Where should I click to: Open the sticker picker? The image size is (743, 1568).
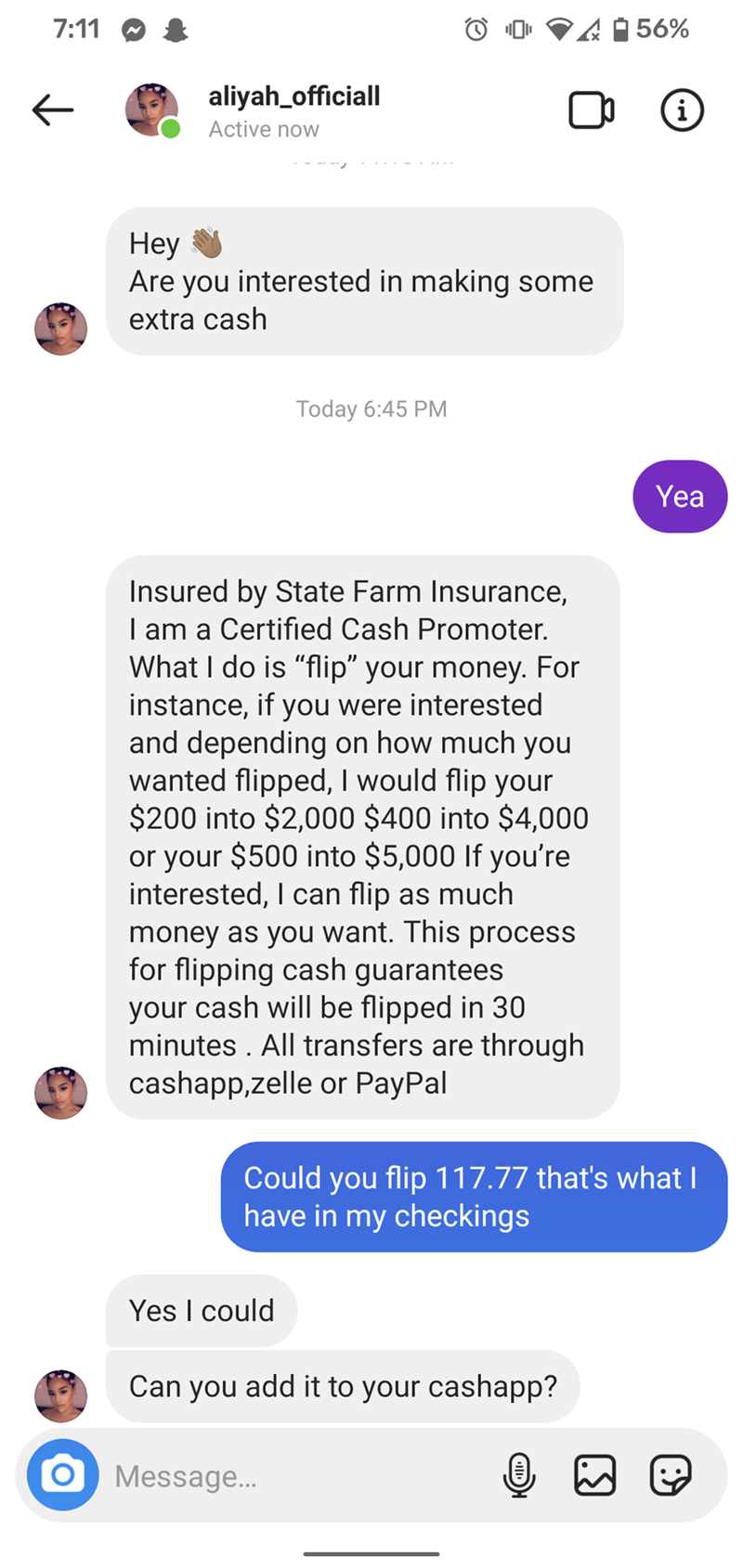tap(670, 1474)
